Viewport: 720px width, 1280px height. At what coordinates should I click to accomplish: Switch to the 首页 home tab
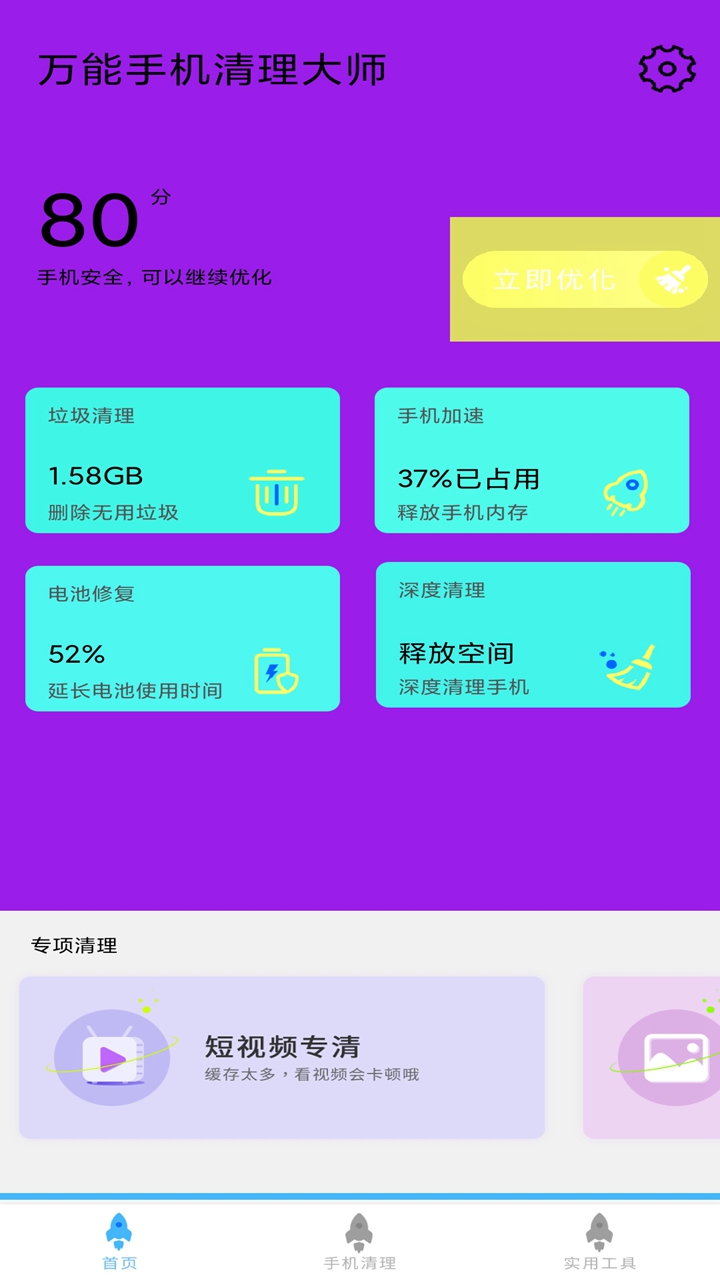click(119, 1240)
